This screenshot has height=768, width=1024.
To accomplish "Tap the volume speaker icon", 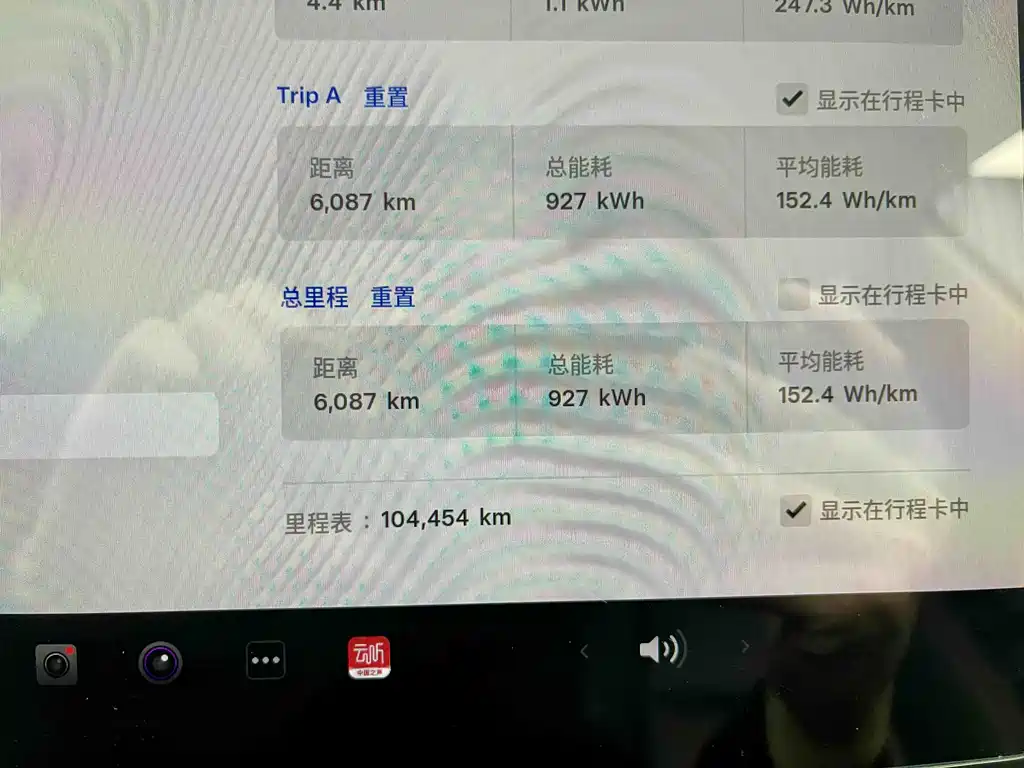I will 661,650.
